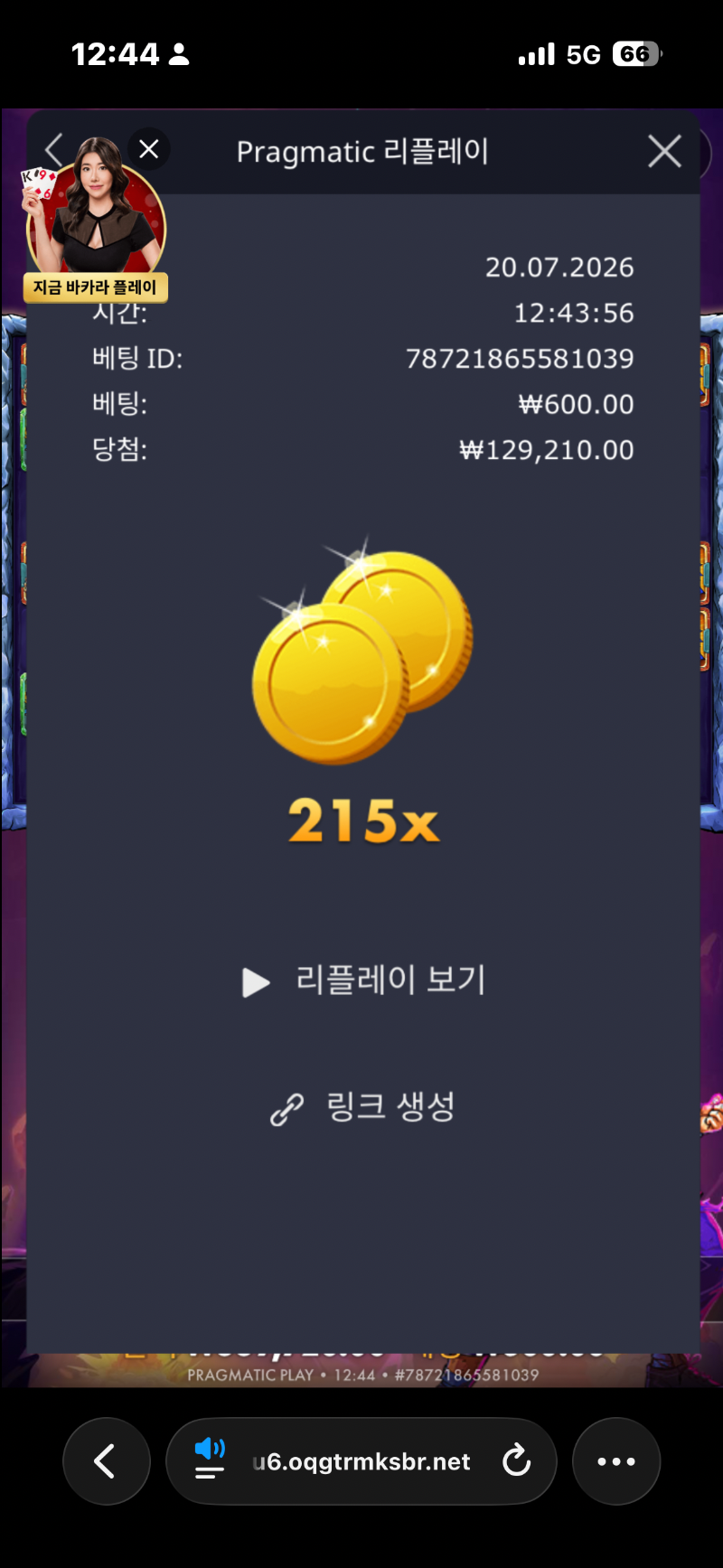Watch the replay (리플레이 보기)
The height and width of the screenshot is (1568, 723).
click(363, 981)
